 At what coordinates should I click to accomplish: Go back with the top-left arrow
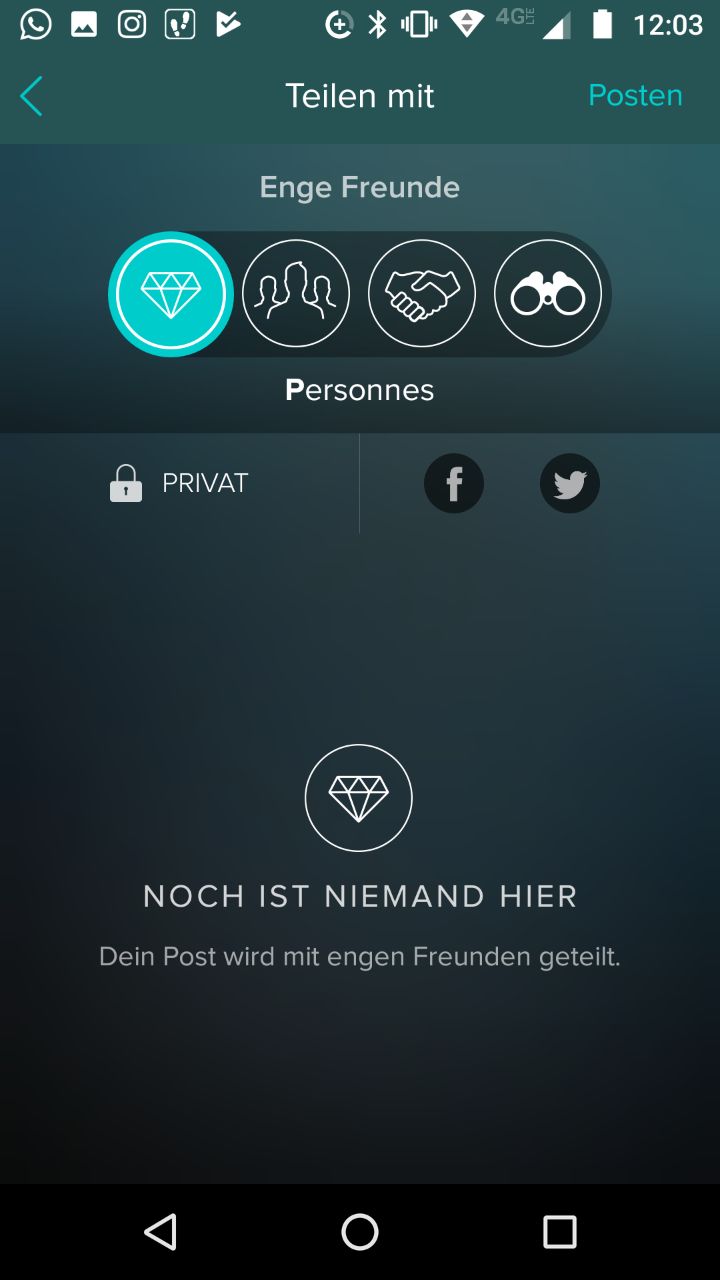point(31,96)
